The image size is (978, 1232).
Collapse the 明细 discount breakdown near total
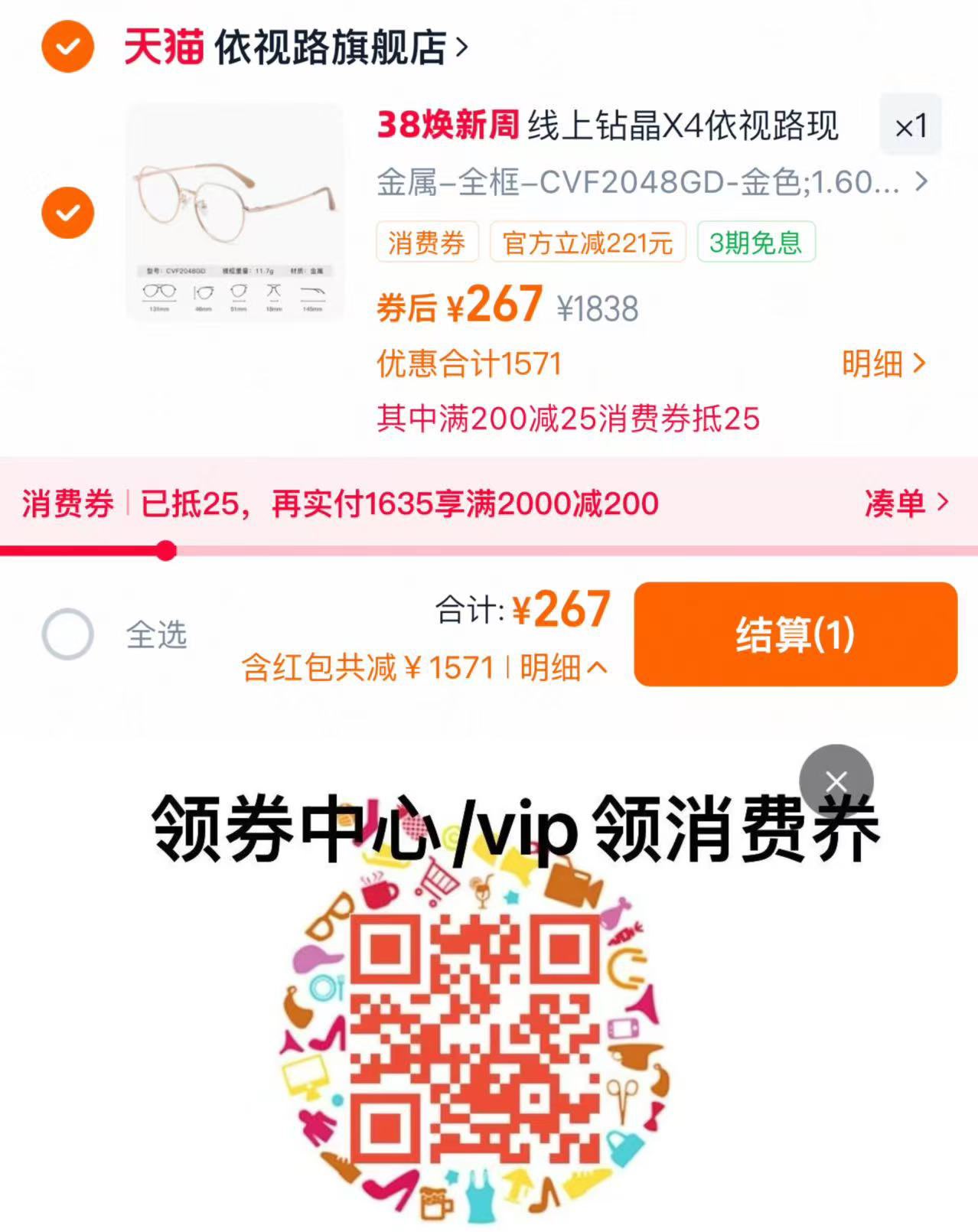click(563, 668)
